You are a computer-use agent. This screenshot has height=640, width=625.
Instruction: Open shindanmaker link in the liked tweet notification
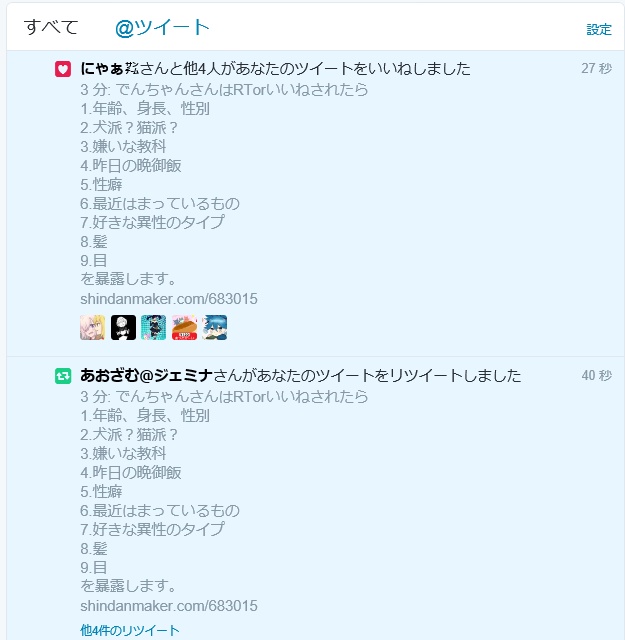click(x=169, y=299)
